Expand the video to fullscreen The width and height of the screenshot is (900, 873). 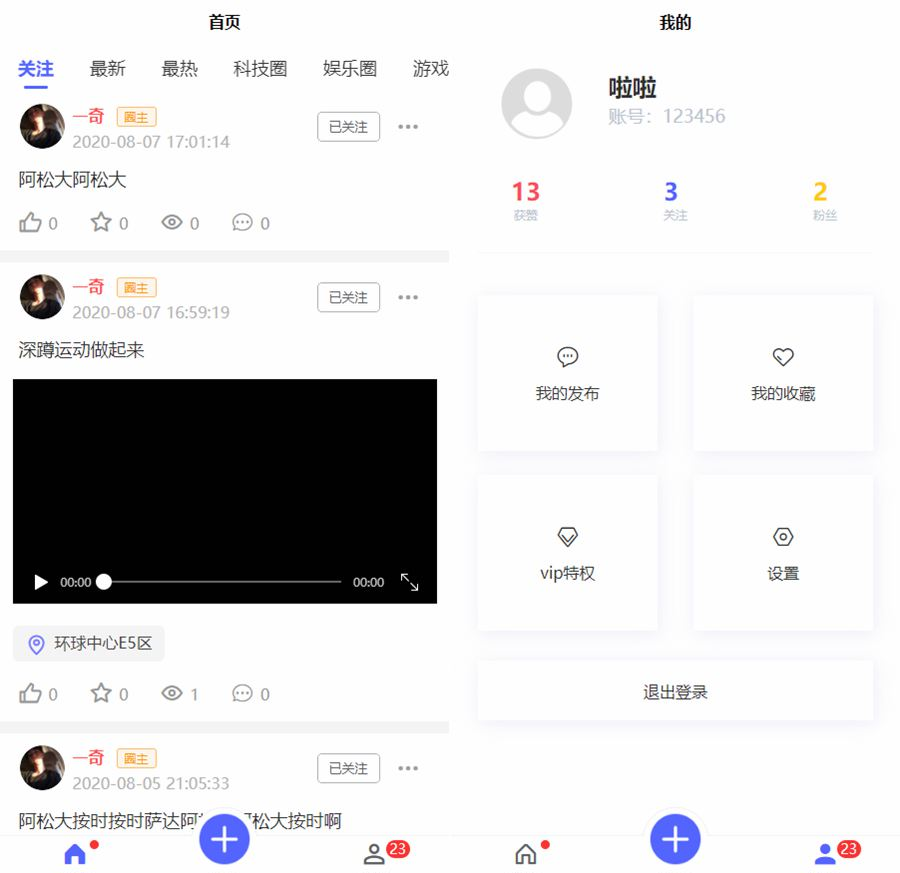click(409, 582)
